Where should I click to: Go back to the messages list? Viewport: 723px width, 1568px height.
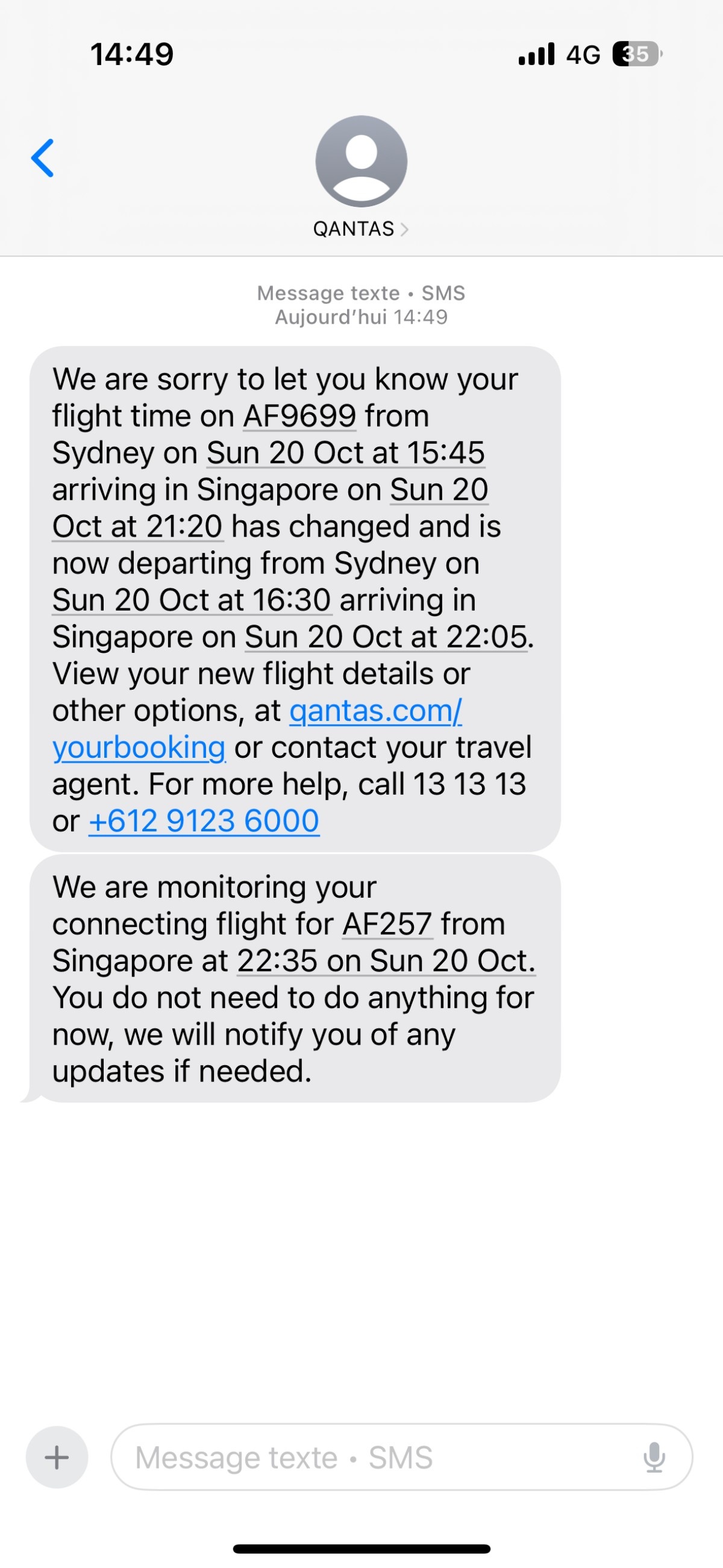[x=43, y=158]
